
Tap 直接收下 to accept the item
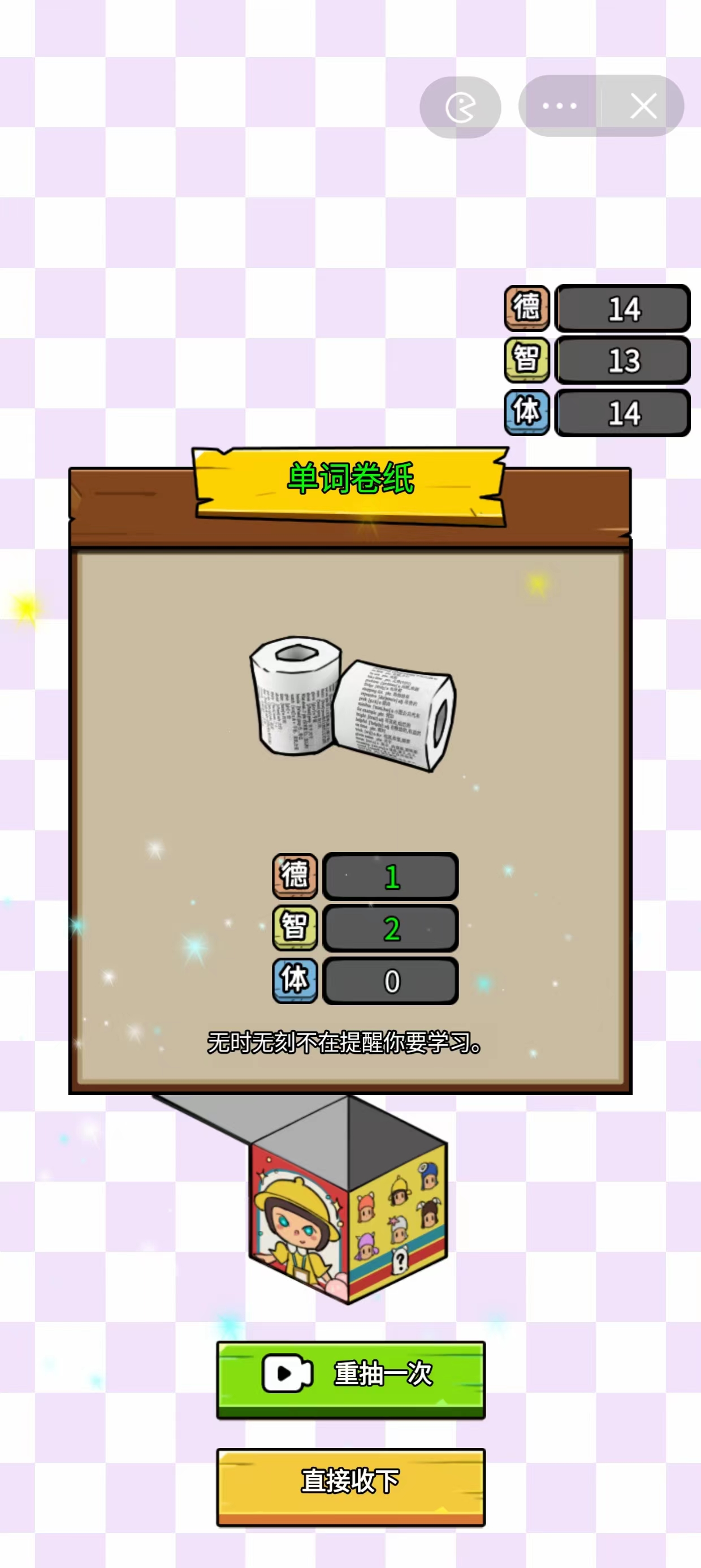click(350, 1485)
